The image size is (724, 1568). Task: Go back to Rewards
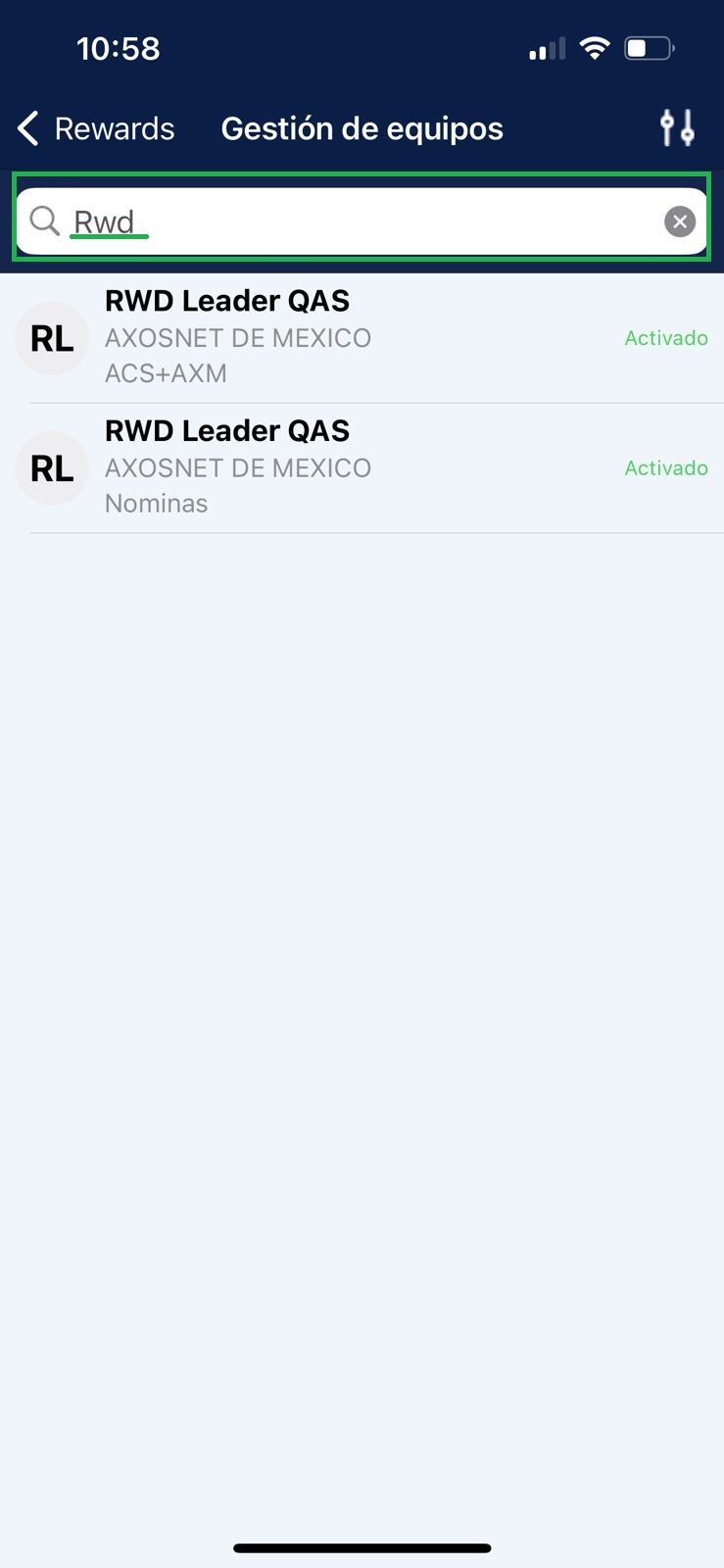(x=96, y=128)
